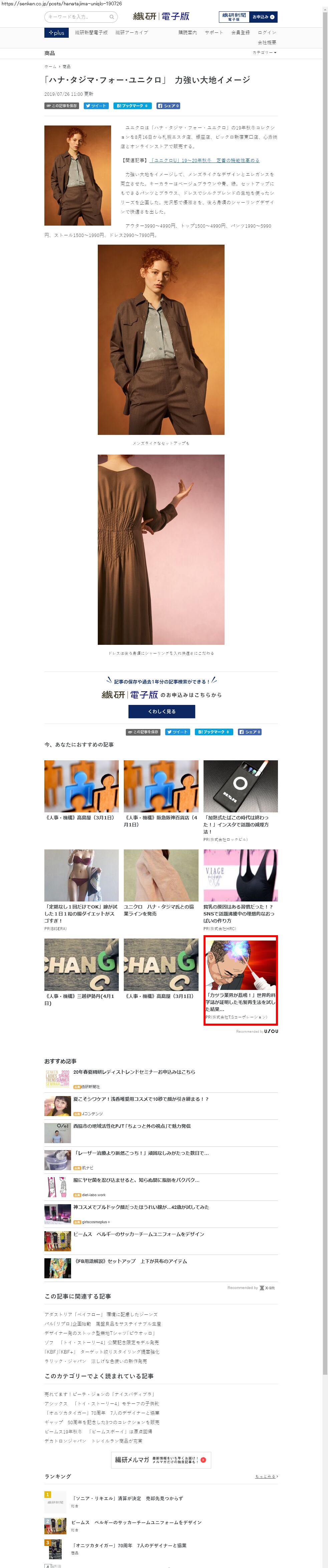Tap the くわしく見る button
Screen dimensions: 328x1568
(162, 711)
